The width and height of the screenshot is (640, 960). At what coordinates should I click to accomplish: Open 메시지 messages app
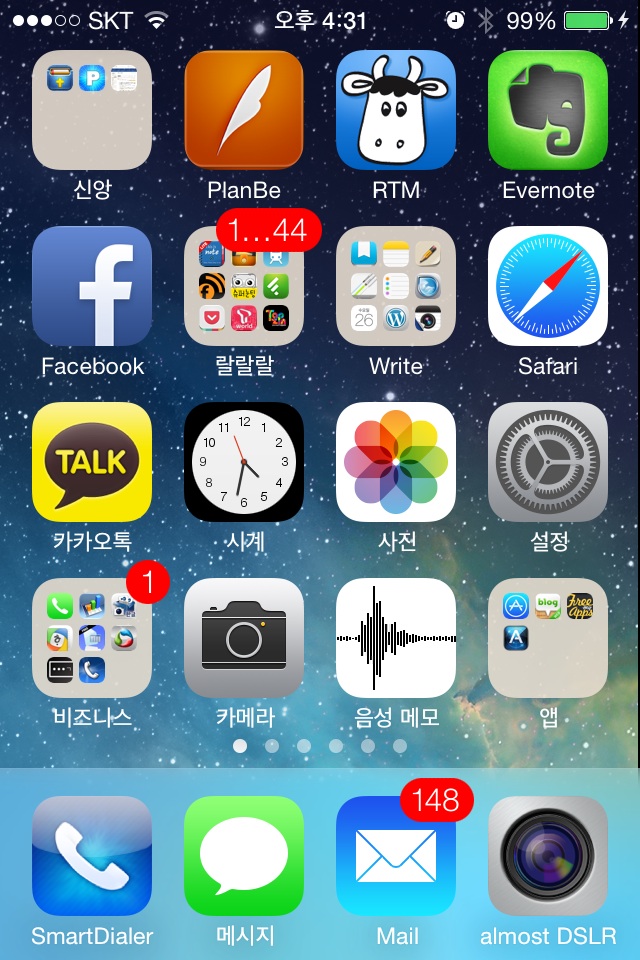click(x=244, y=856)
